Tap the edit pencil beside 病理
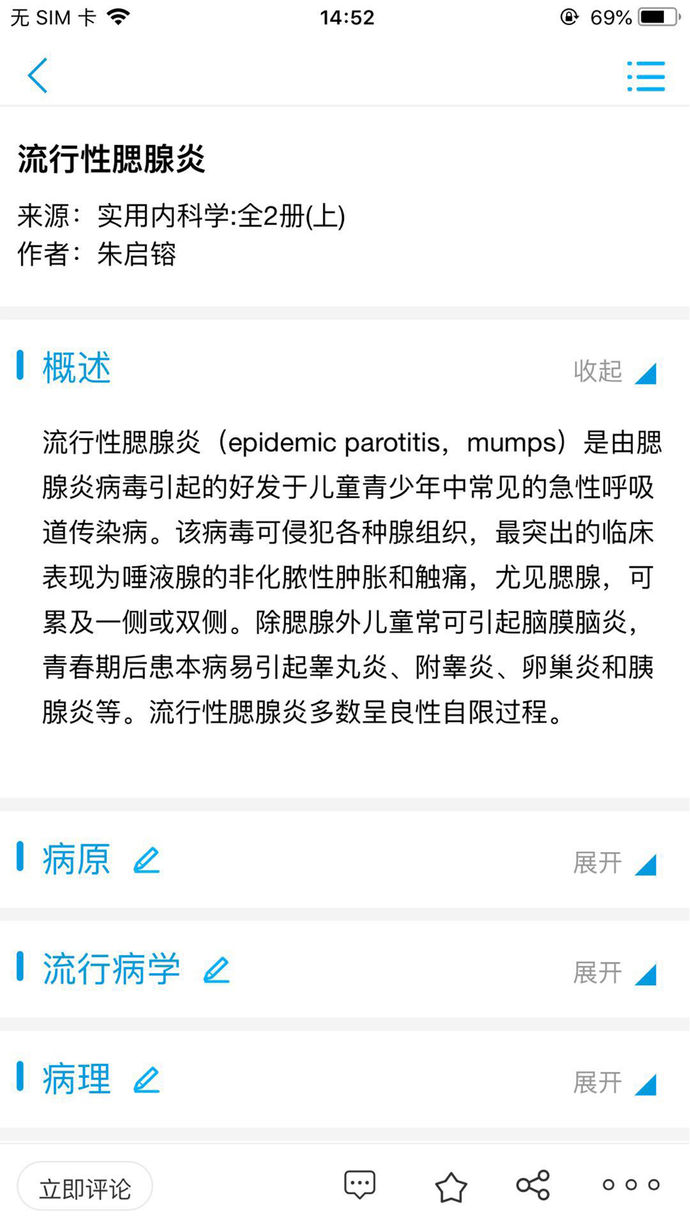 147,1080
